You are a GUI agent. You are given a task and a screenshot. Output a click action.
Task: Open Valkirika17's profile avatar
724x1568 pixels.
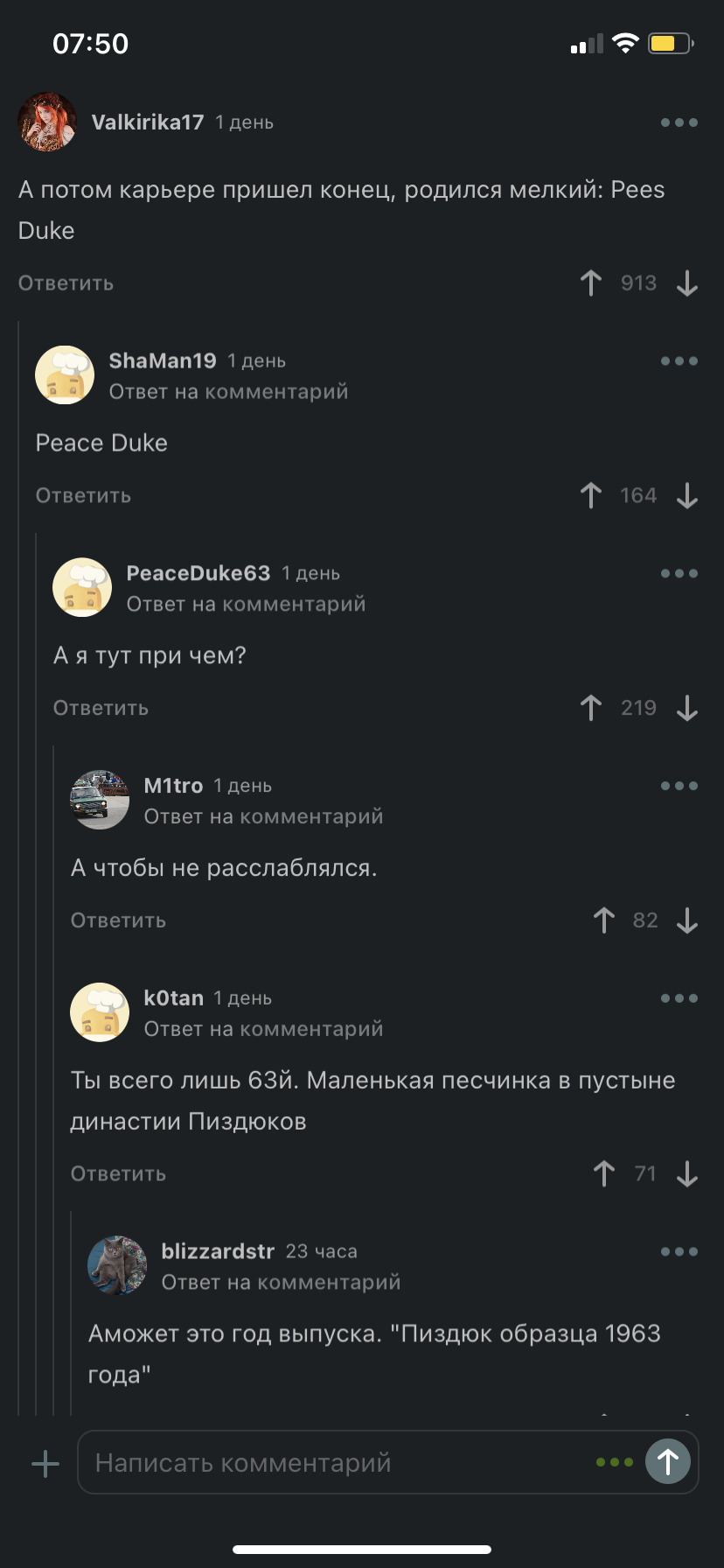(x=47, y=122)
